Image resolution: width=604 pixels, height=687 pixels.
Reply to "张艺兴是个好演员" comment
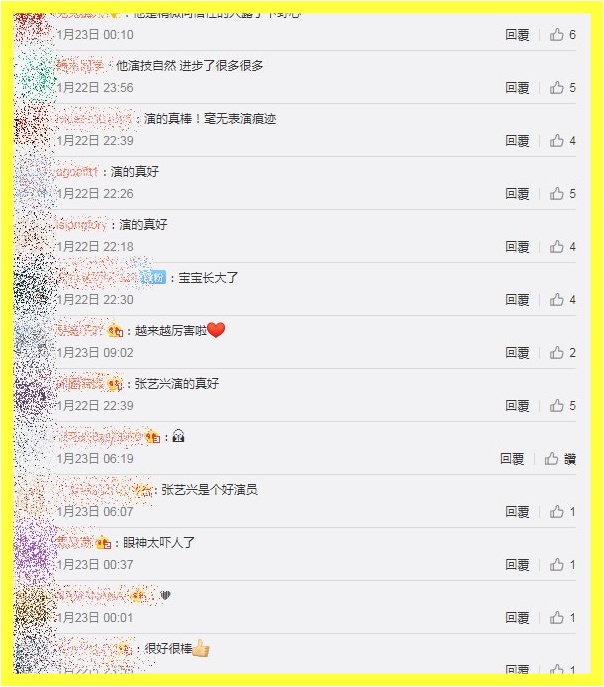(x=517, y=512)
